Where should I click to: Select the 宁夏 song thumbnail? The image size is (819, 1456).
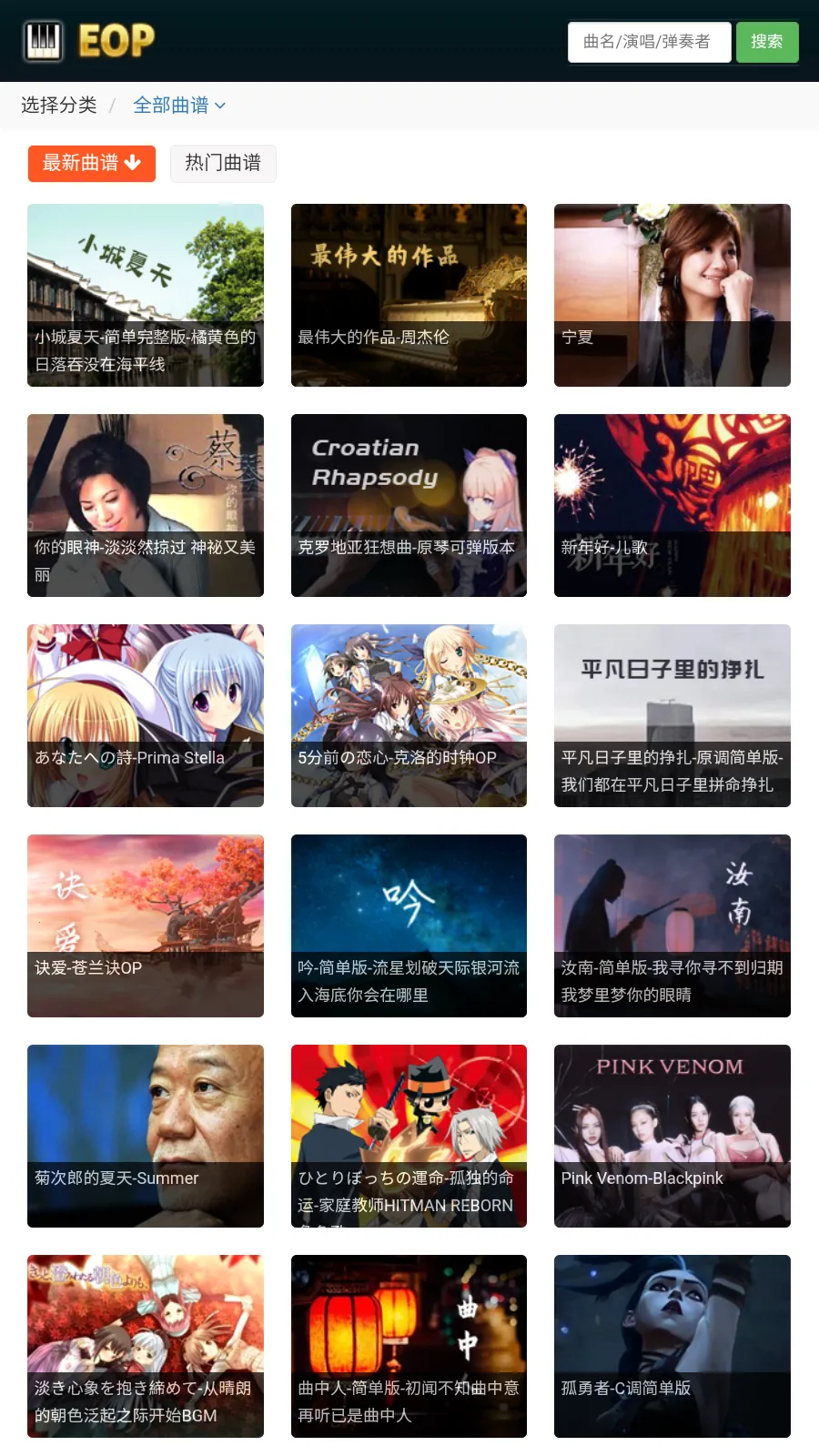pos(672,295)
